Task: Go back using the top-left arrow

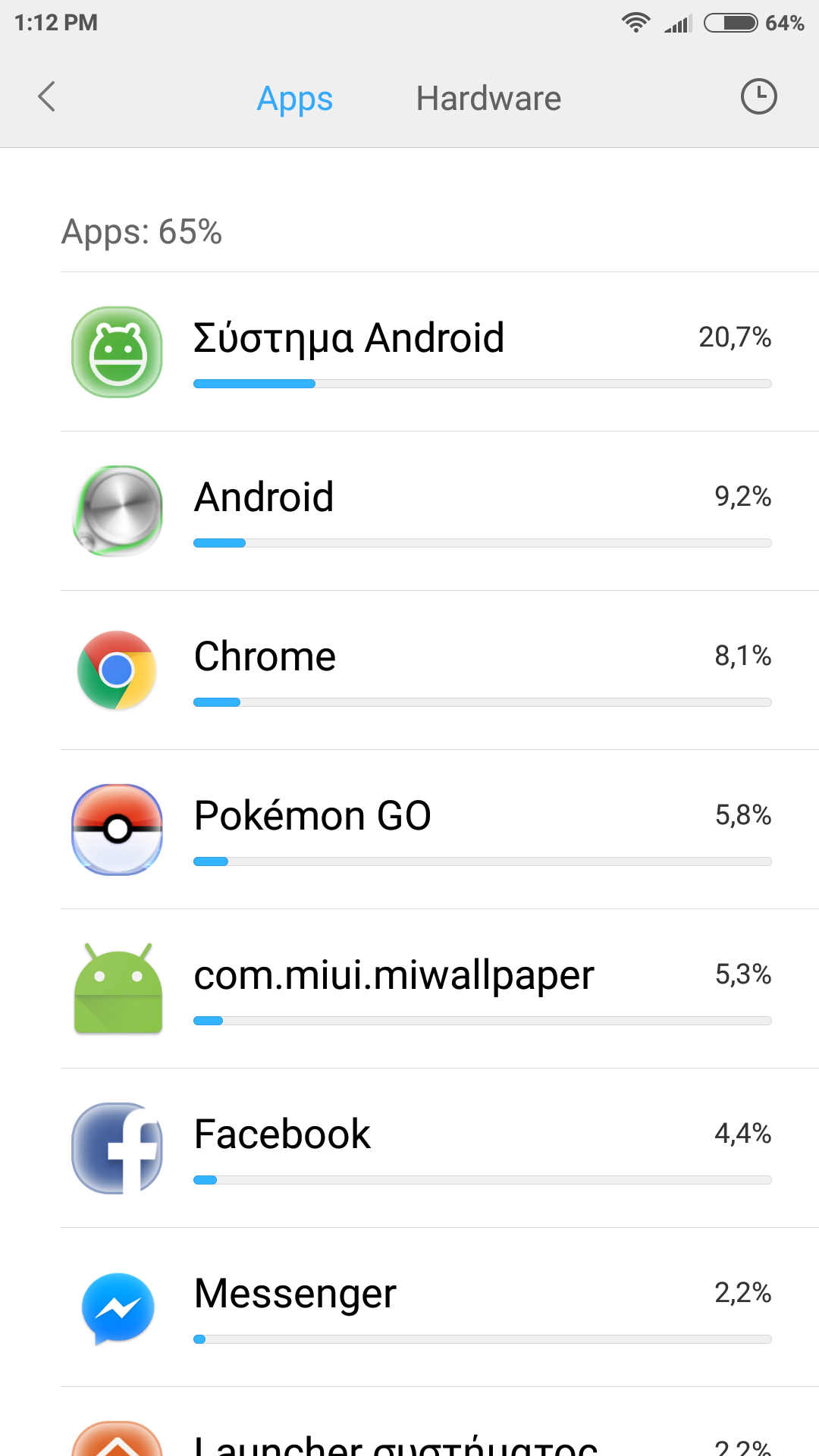Action: (47, 97)
